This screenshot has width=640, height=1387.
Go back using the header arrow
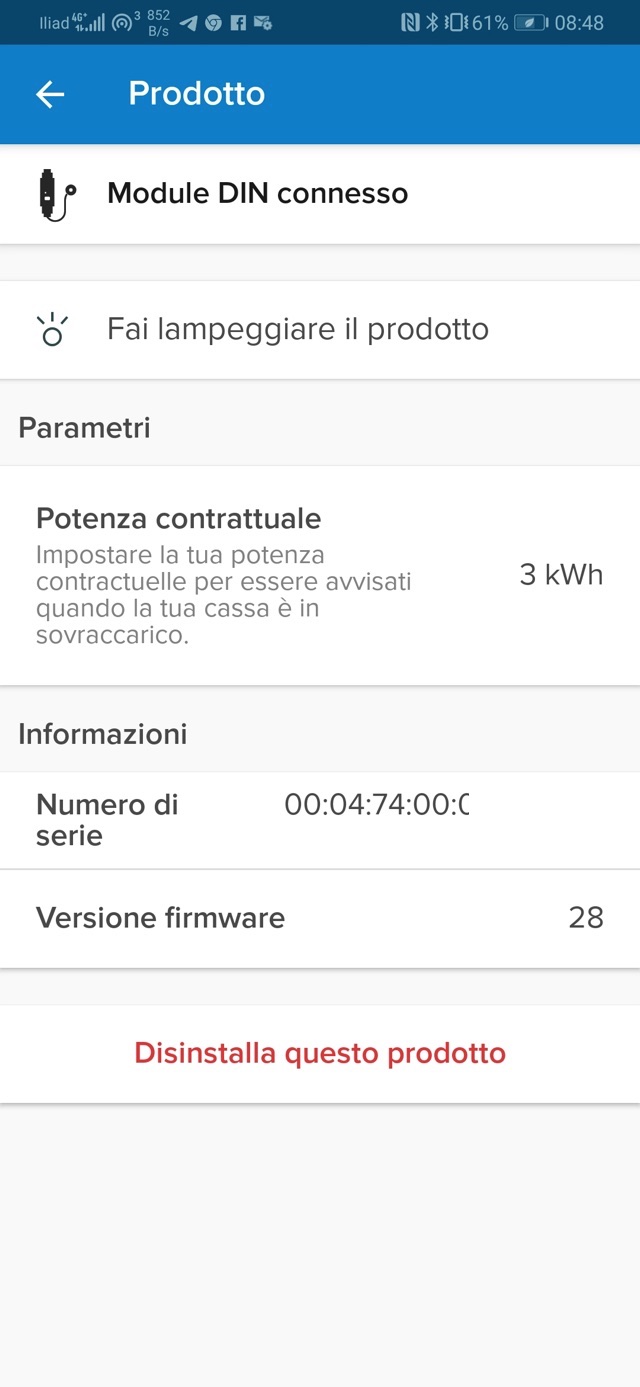click(x=50, y=94)
